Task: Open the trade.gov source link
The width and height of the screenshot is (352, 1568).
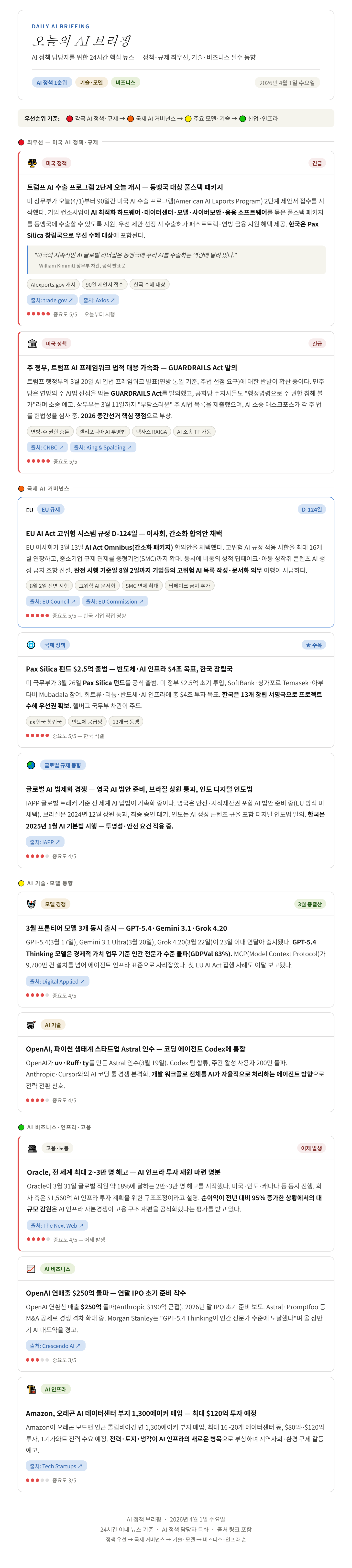Action: tap(52, 300)
